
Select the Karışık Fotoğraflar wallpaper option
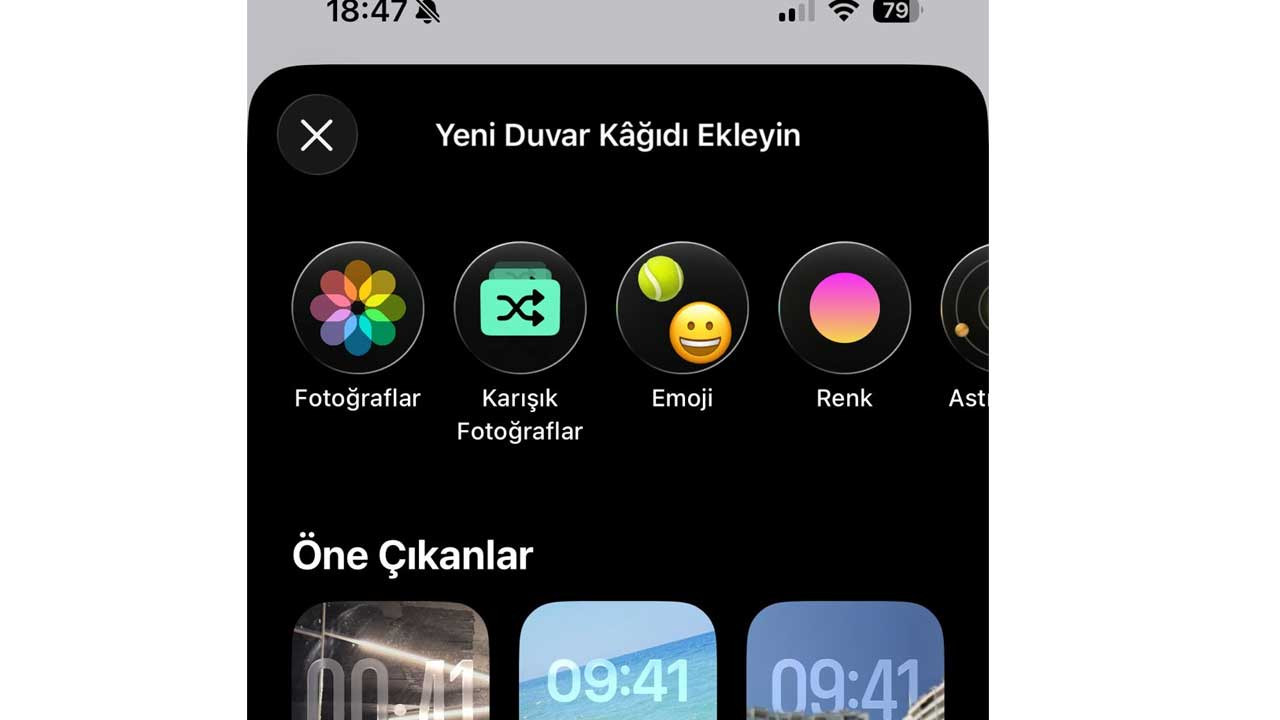520,307
